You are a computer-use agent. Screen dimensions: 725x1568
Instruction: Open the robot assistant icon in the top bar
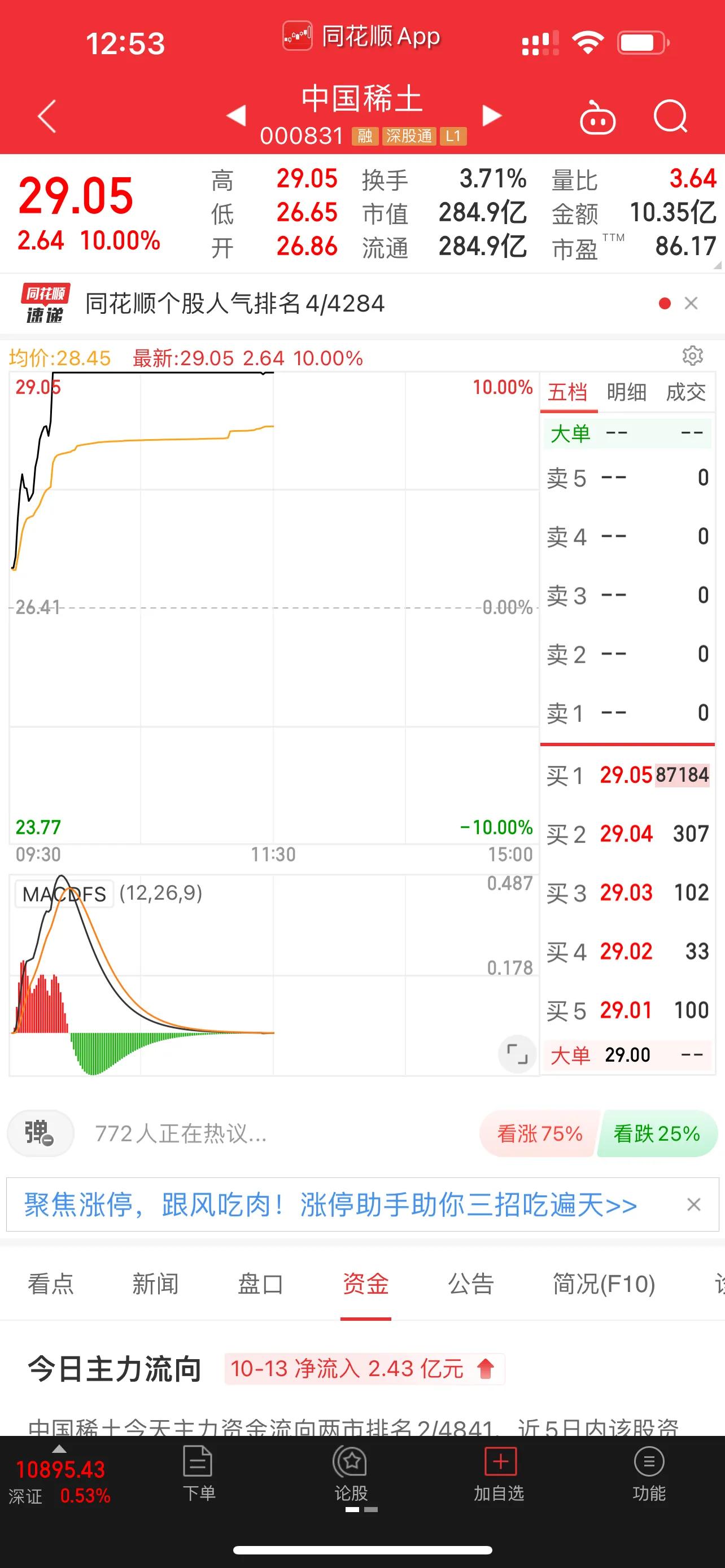pos(598,117)
